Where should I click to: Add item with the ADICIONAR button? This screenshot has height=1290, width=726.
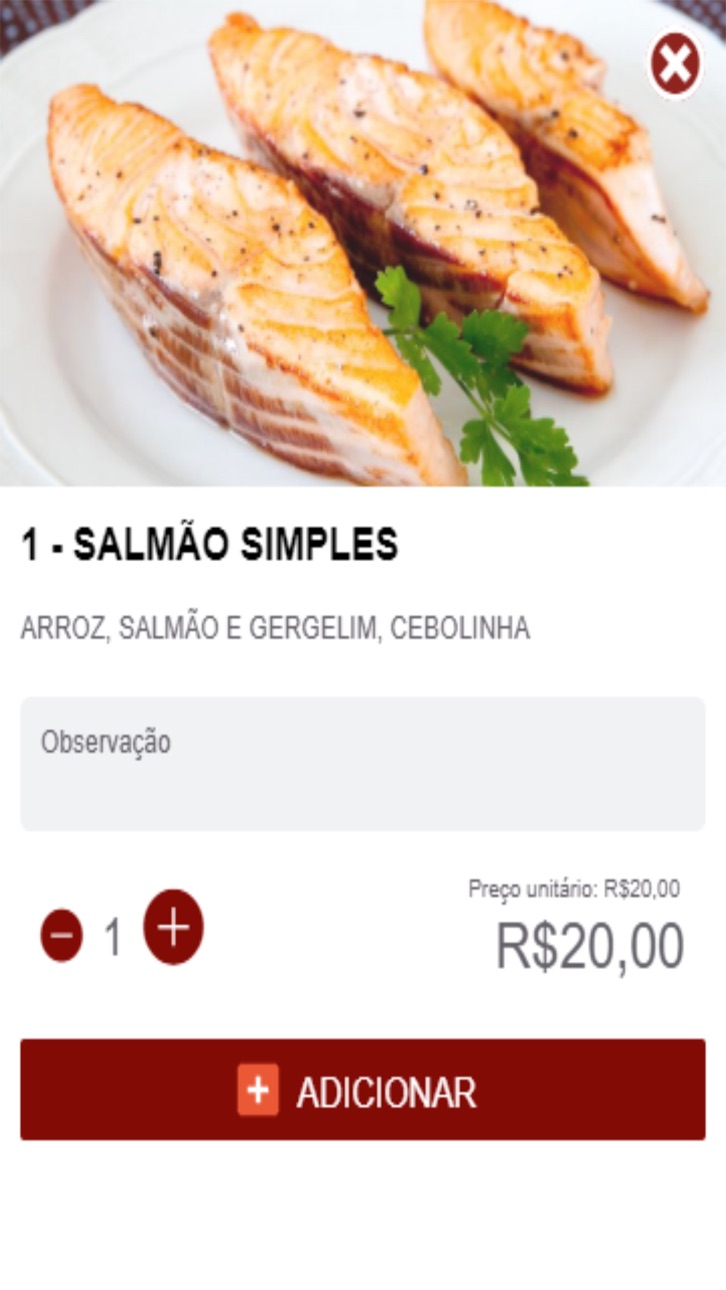point(363,1089)
